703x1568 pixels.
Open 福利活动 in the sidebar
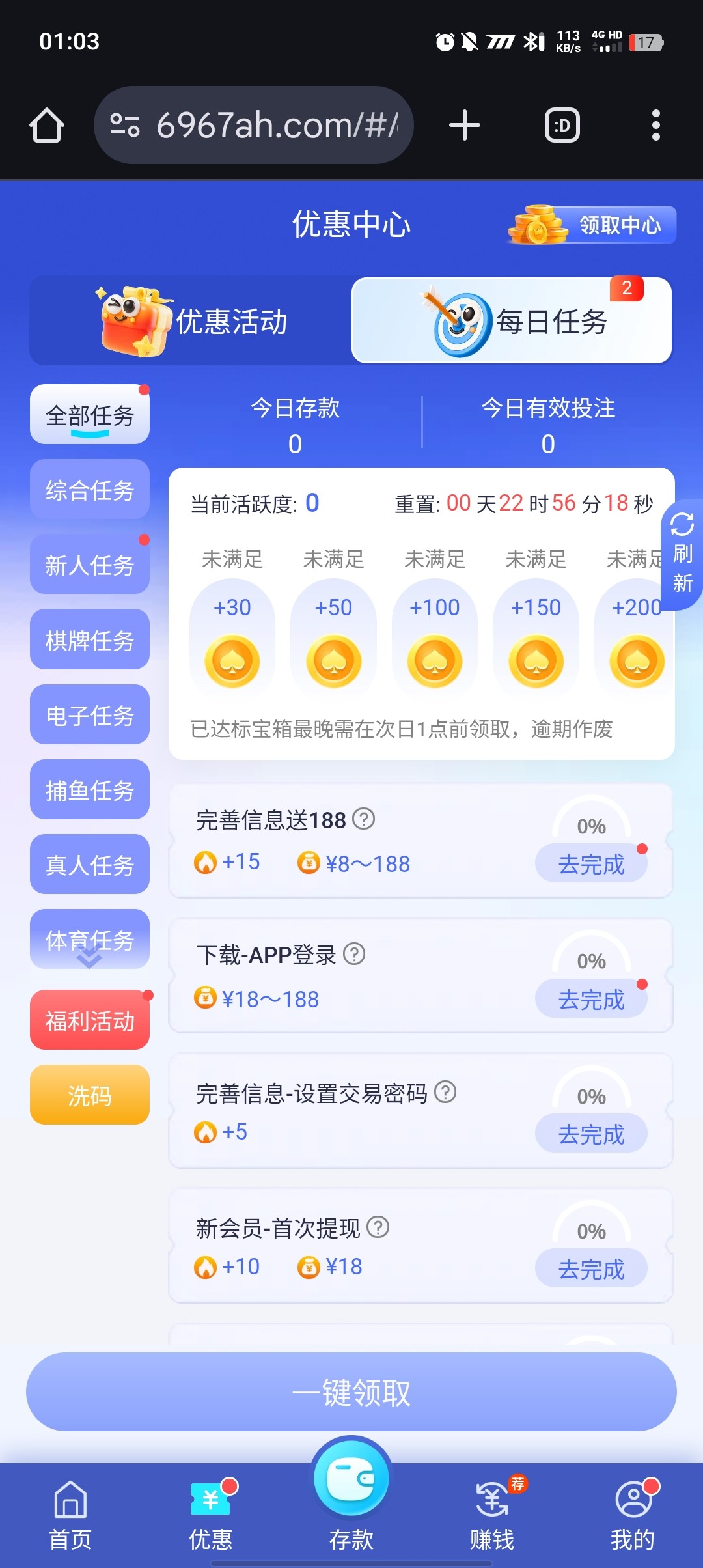(x=89, y=1020)
